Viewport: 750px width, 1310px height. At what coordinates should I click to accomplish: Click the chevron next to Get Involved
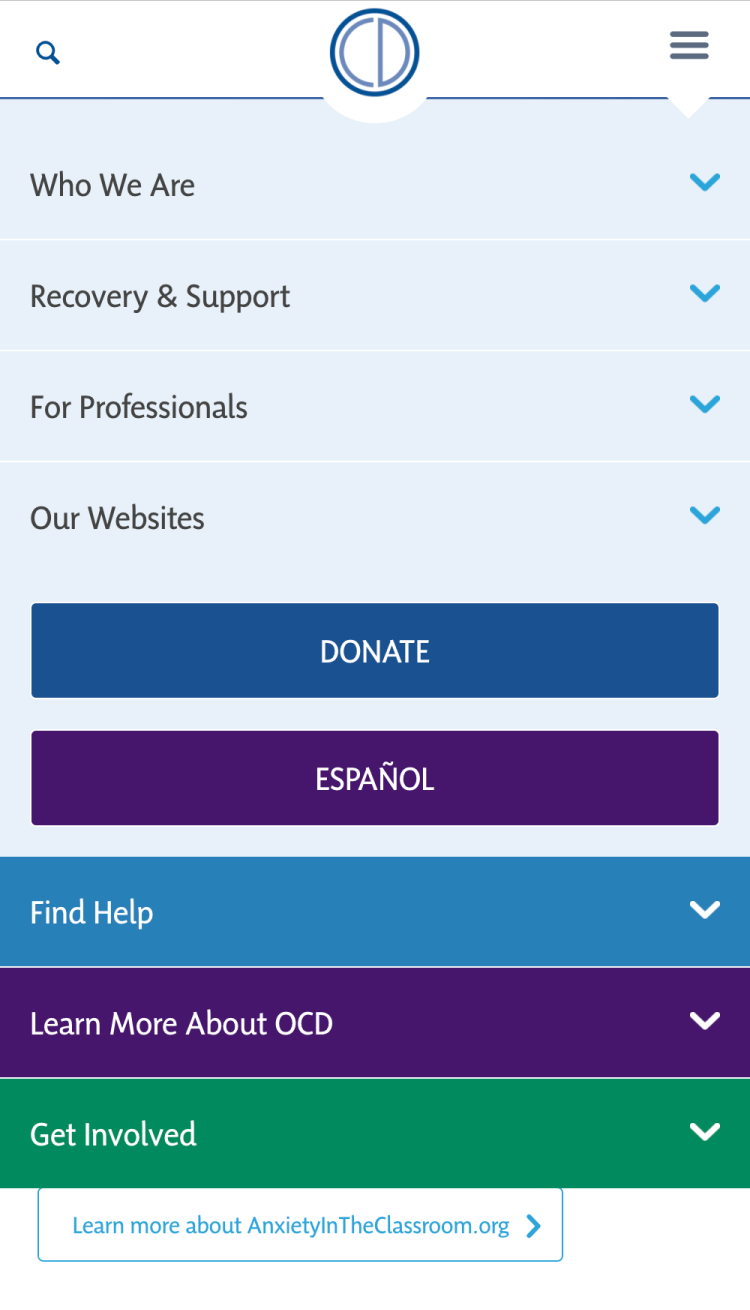[x=706, y=1133]
